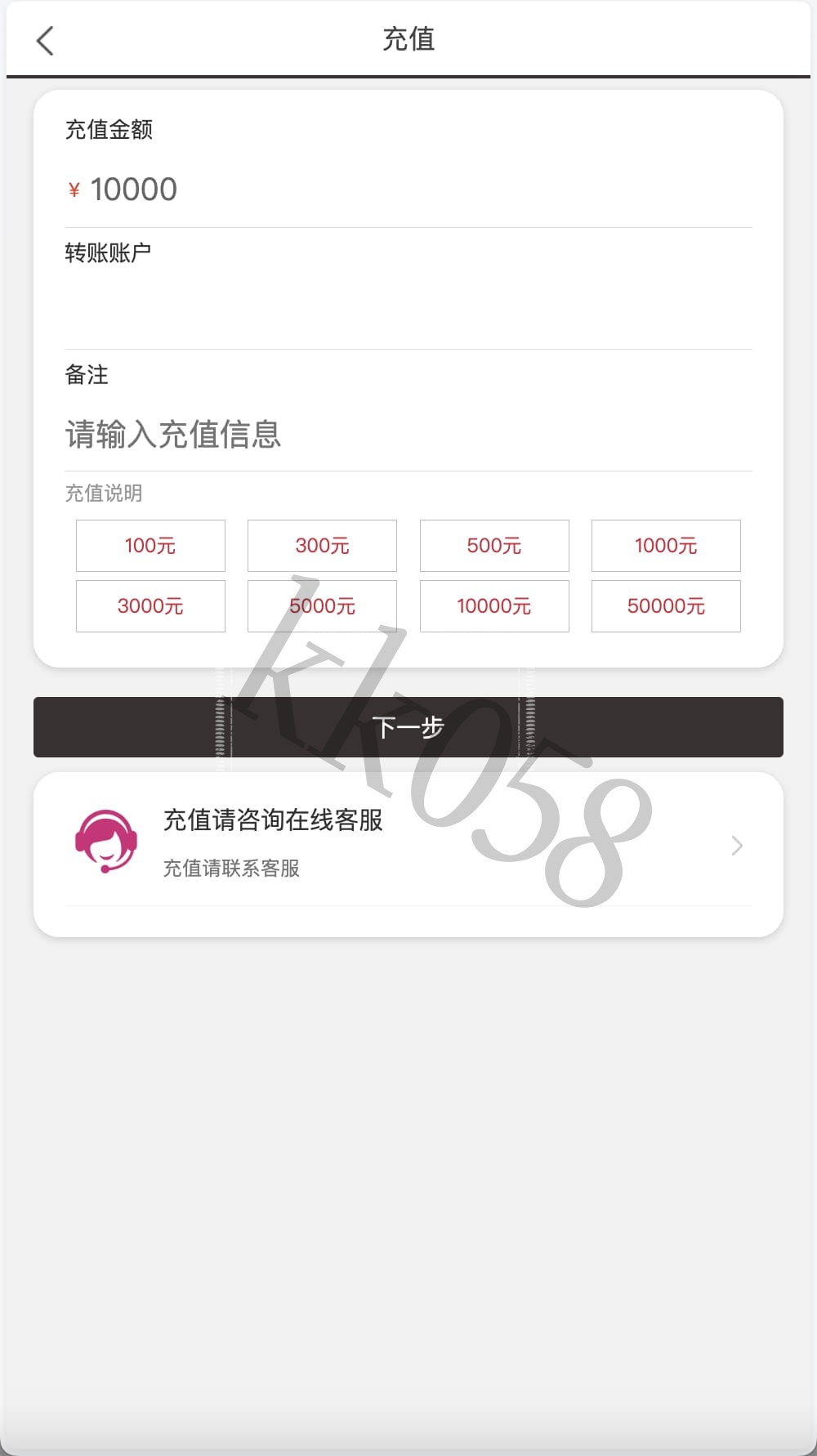Pick the 500元 amount
Viewport: 817px width, 1456px height.
coord(494,546)
